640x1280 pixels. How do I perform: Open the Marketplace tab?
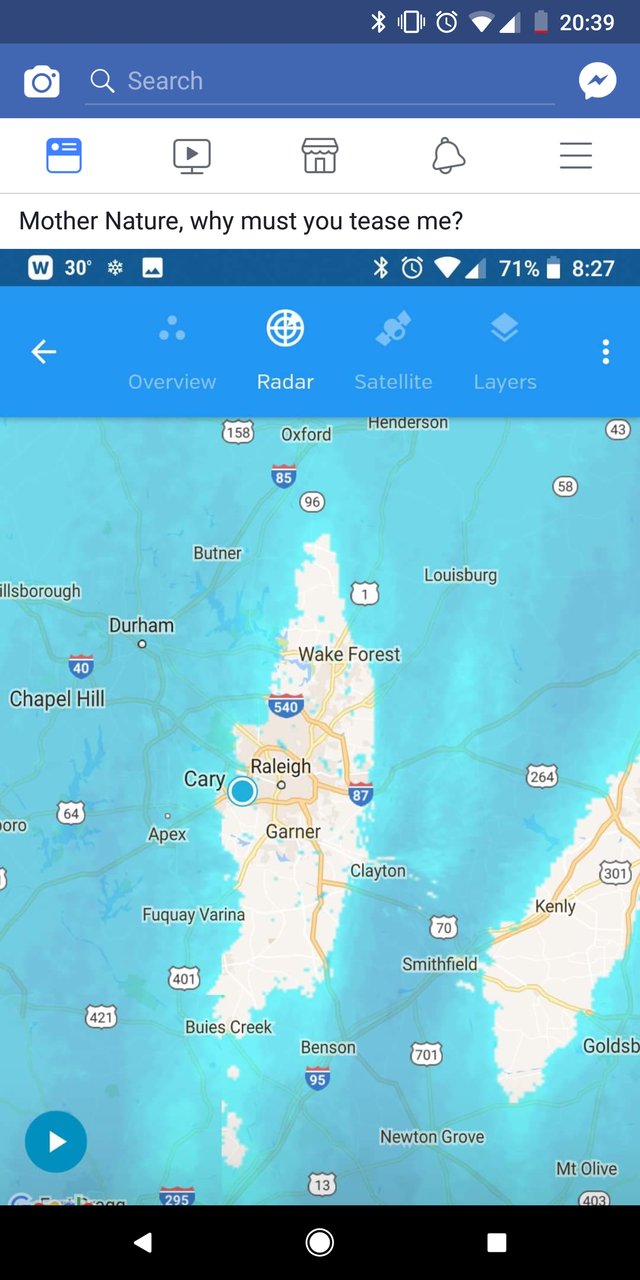(x=320, y=156)
